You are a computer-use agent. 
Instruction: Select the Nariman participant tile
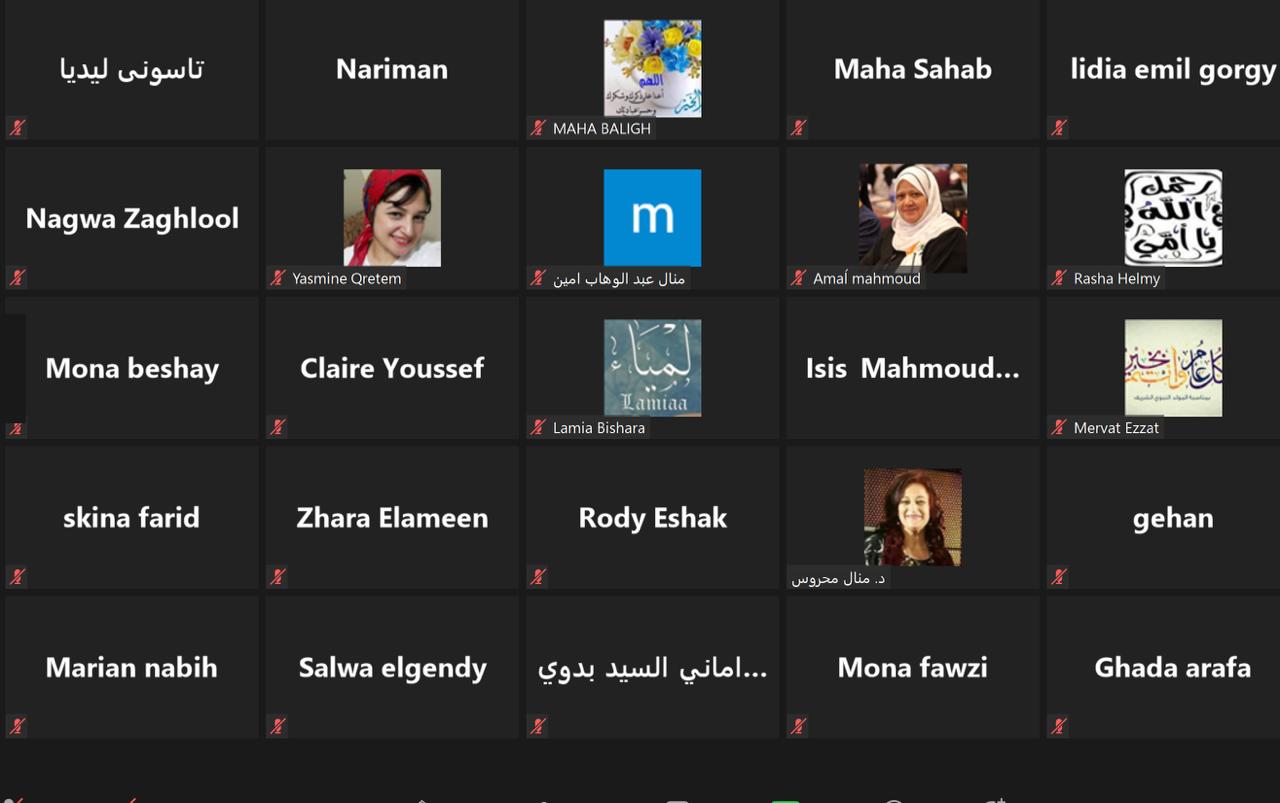(392, 69)
